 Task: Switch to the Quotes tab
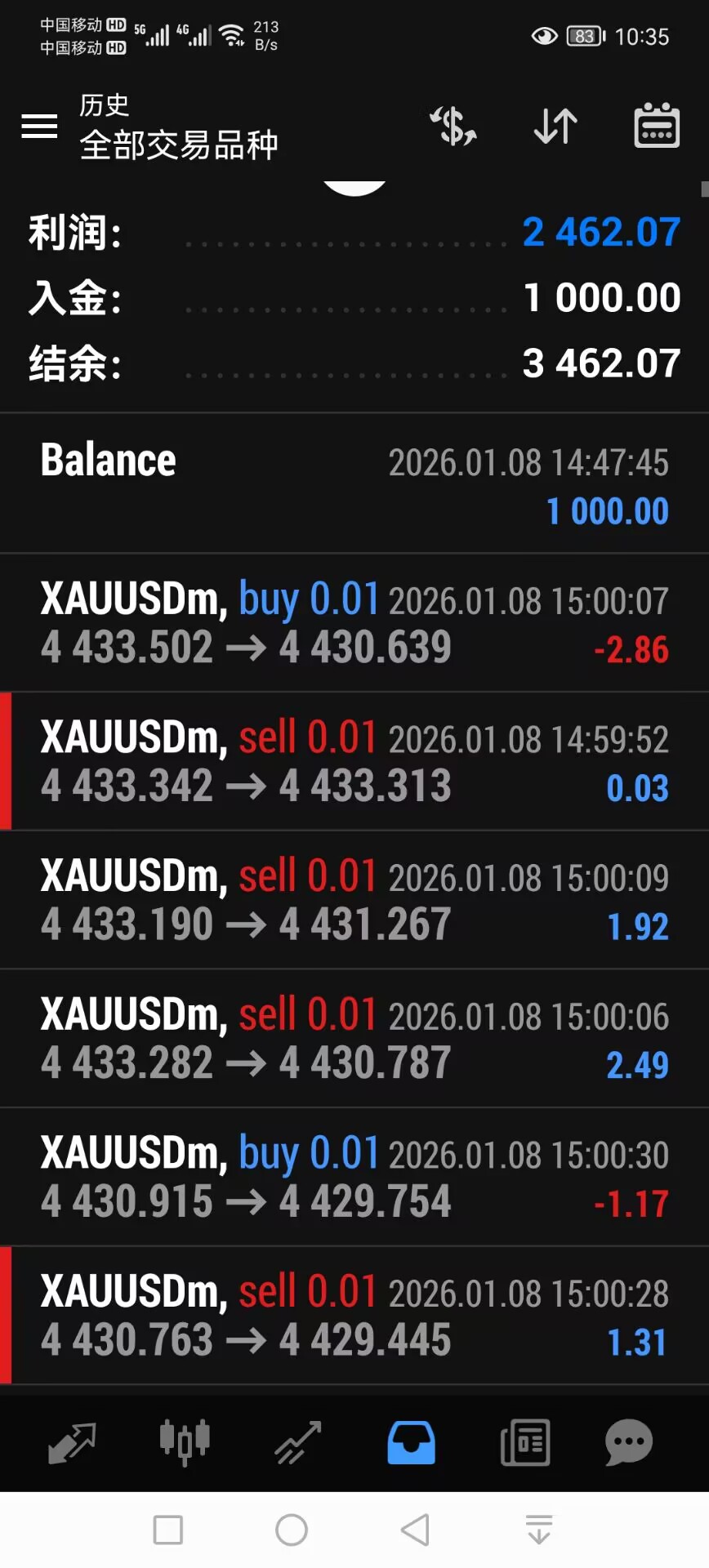pyautogui.click(x=72, y=1442)
